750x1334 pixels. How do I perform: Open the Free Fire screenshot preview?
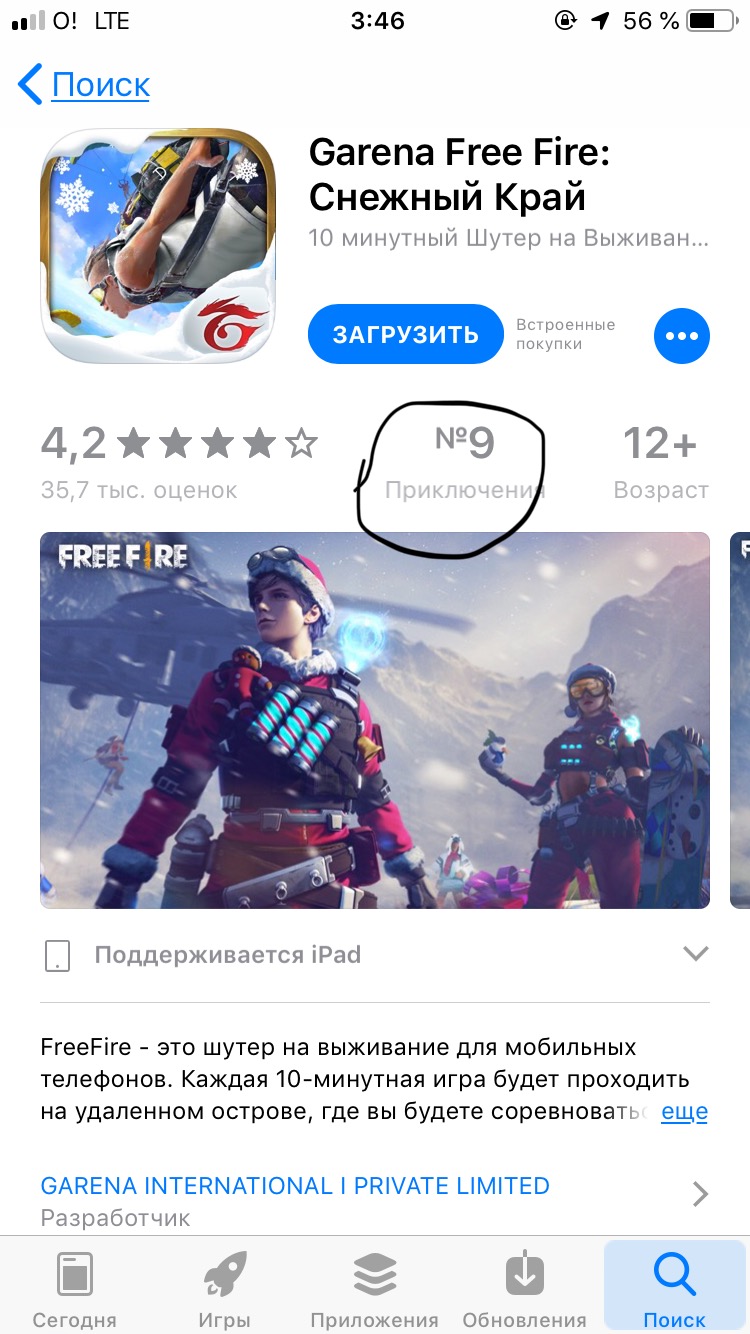click(374, 720)
